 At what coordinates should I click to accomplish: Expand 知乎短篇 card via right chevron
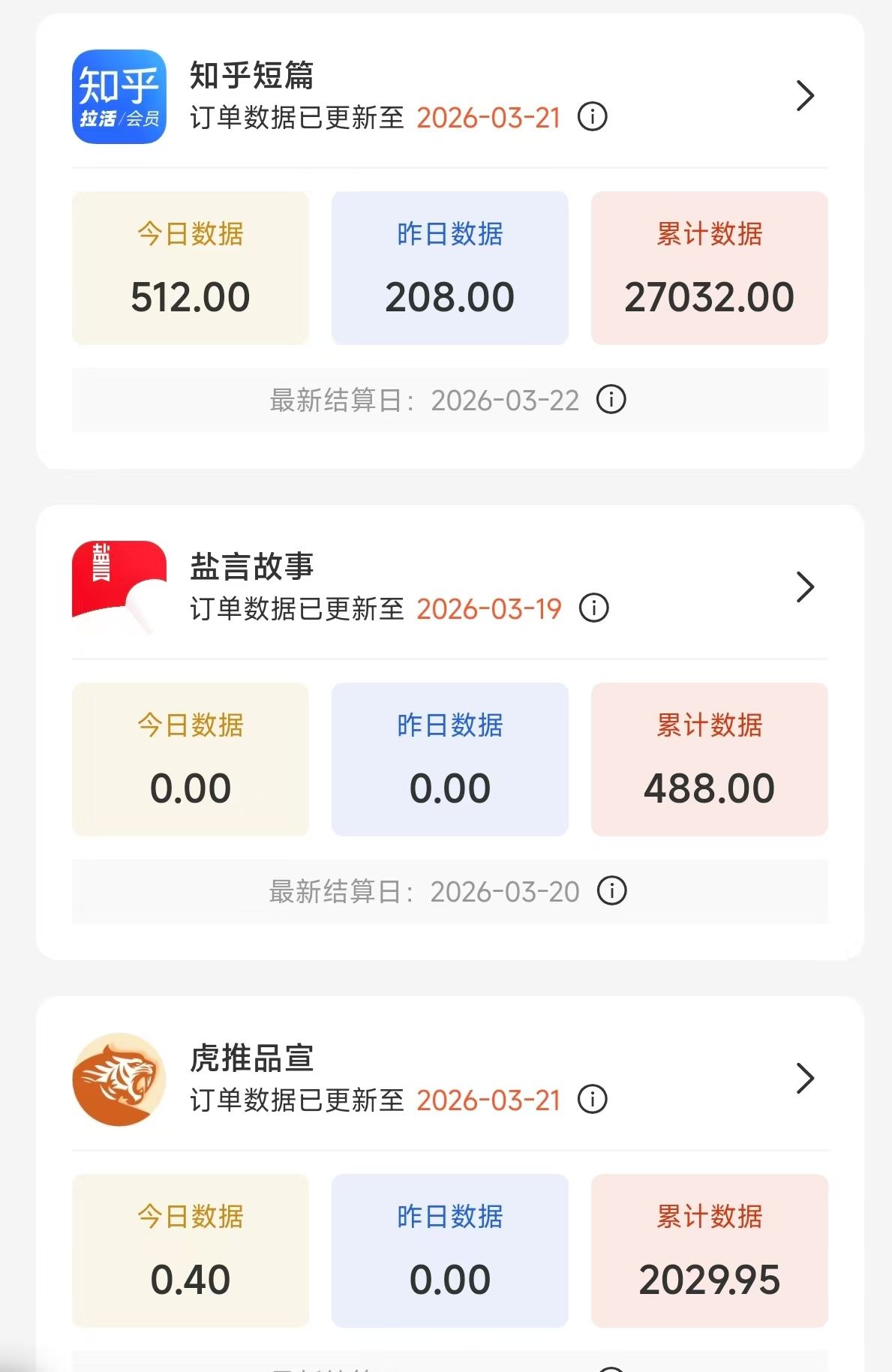[806, 96]
